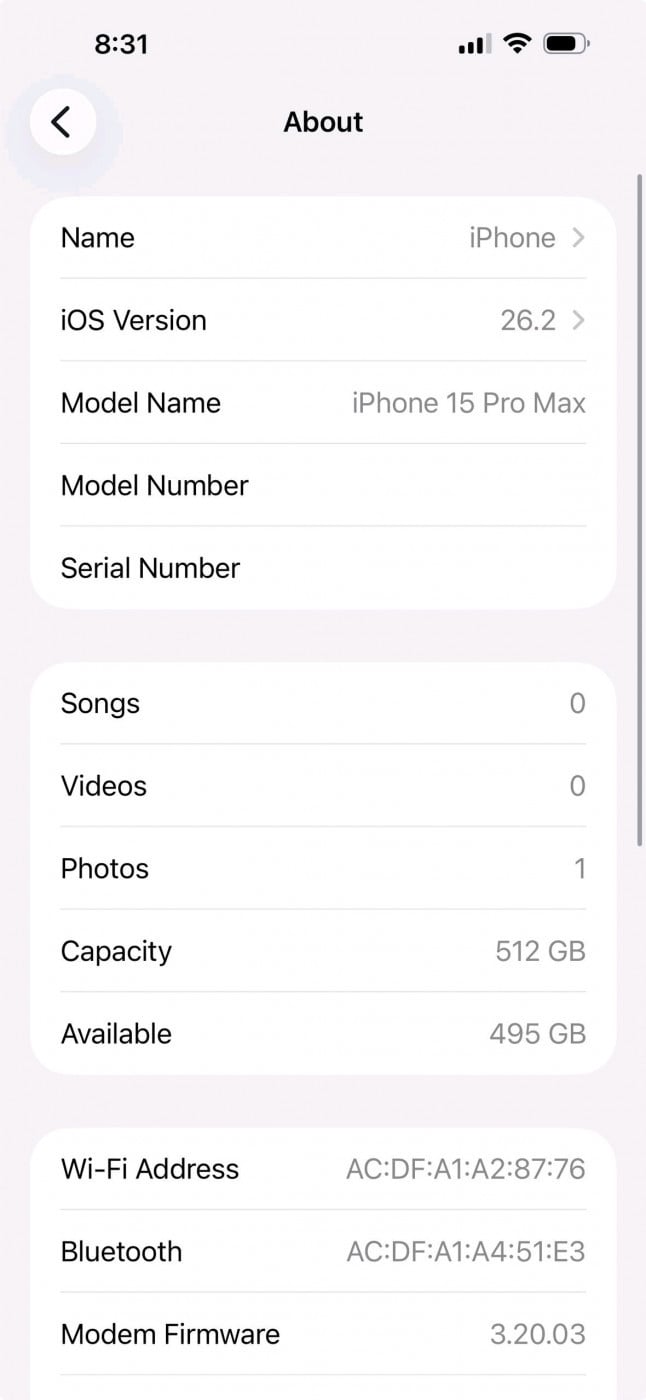Go back from the About screen
The width and height of the screenshot is (646, 1400).
[x=62, y=122]
